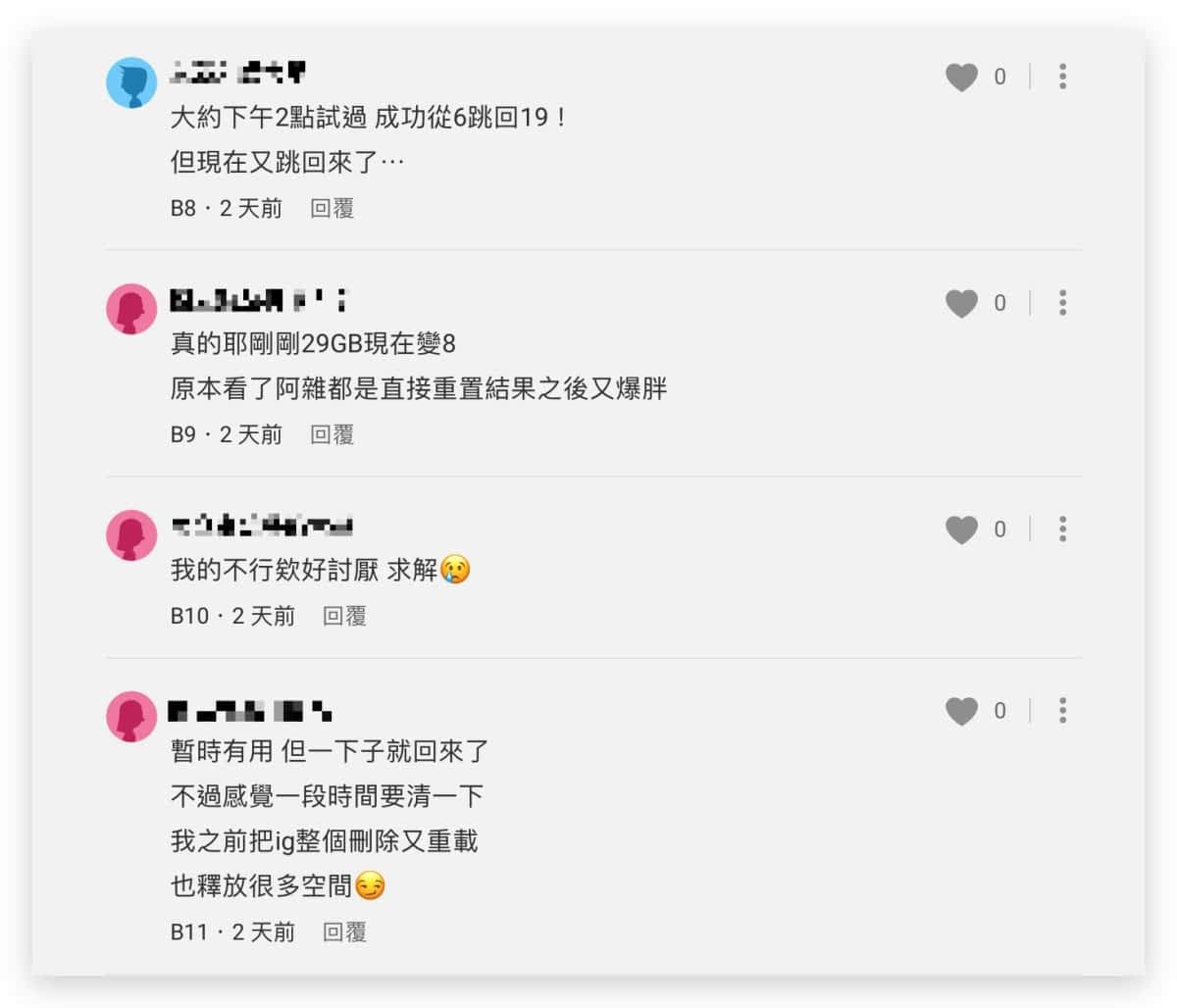This screenshot has height=1008, width=1177.
Task: Open overflow menu on B11 comment
Action: point(1062,711)
